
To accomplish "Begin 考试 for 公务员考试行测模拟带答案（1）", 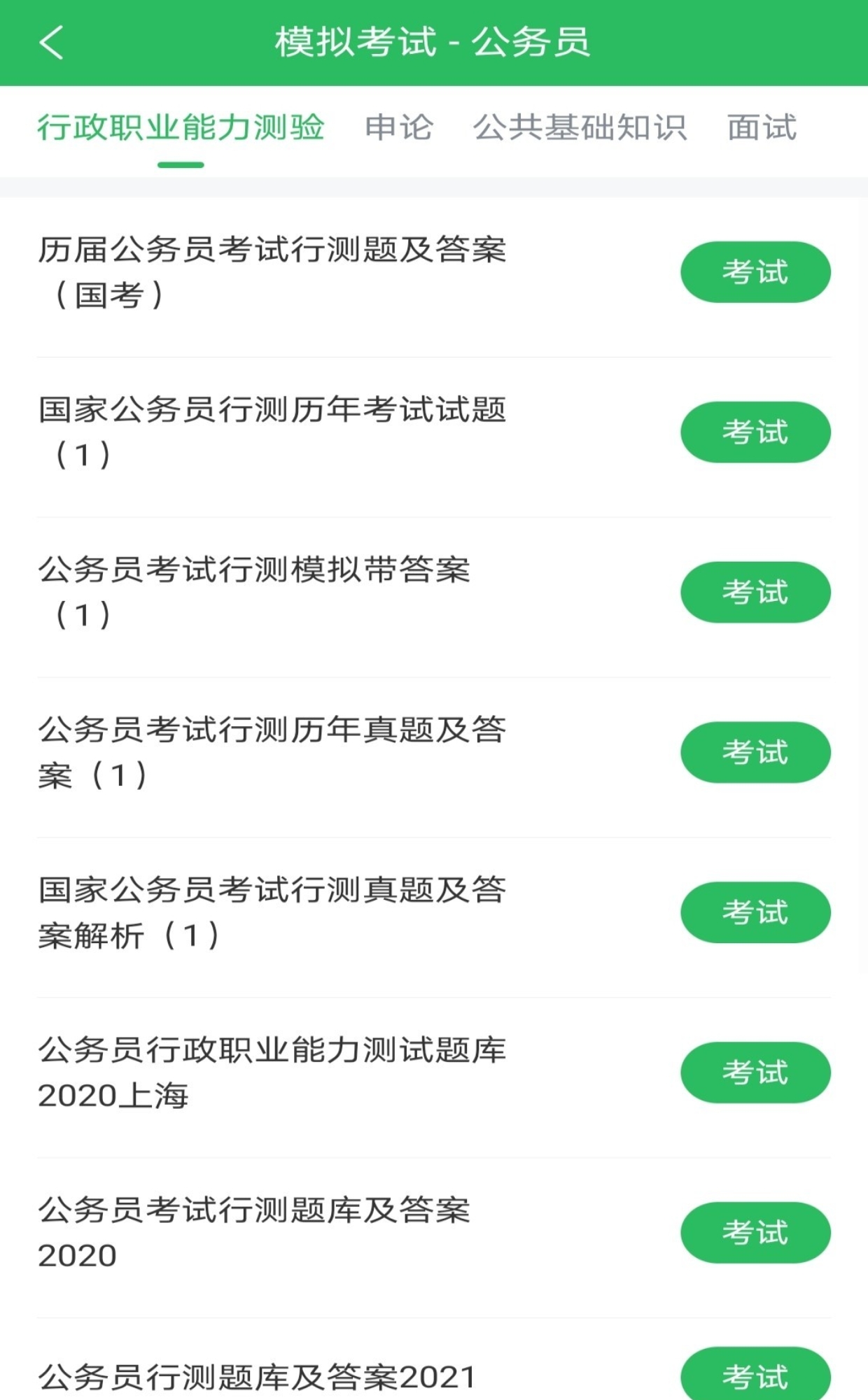I will pyautogui.click(x=755, y=593).
